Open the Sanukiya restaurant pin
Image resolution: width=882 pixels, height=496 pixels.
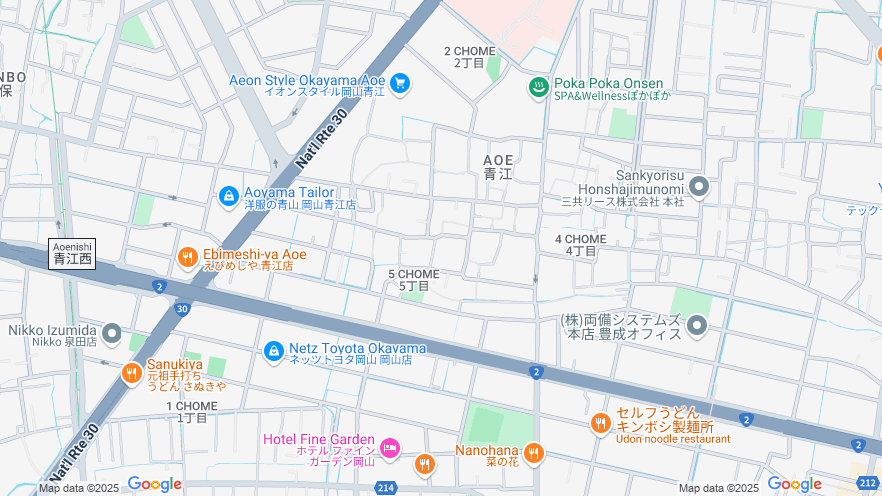(x=131, y=373)
